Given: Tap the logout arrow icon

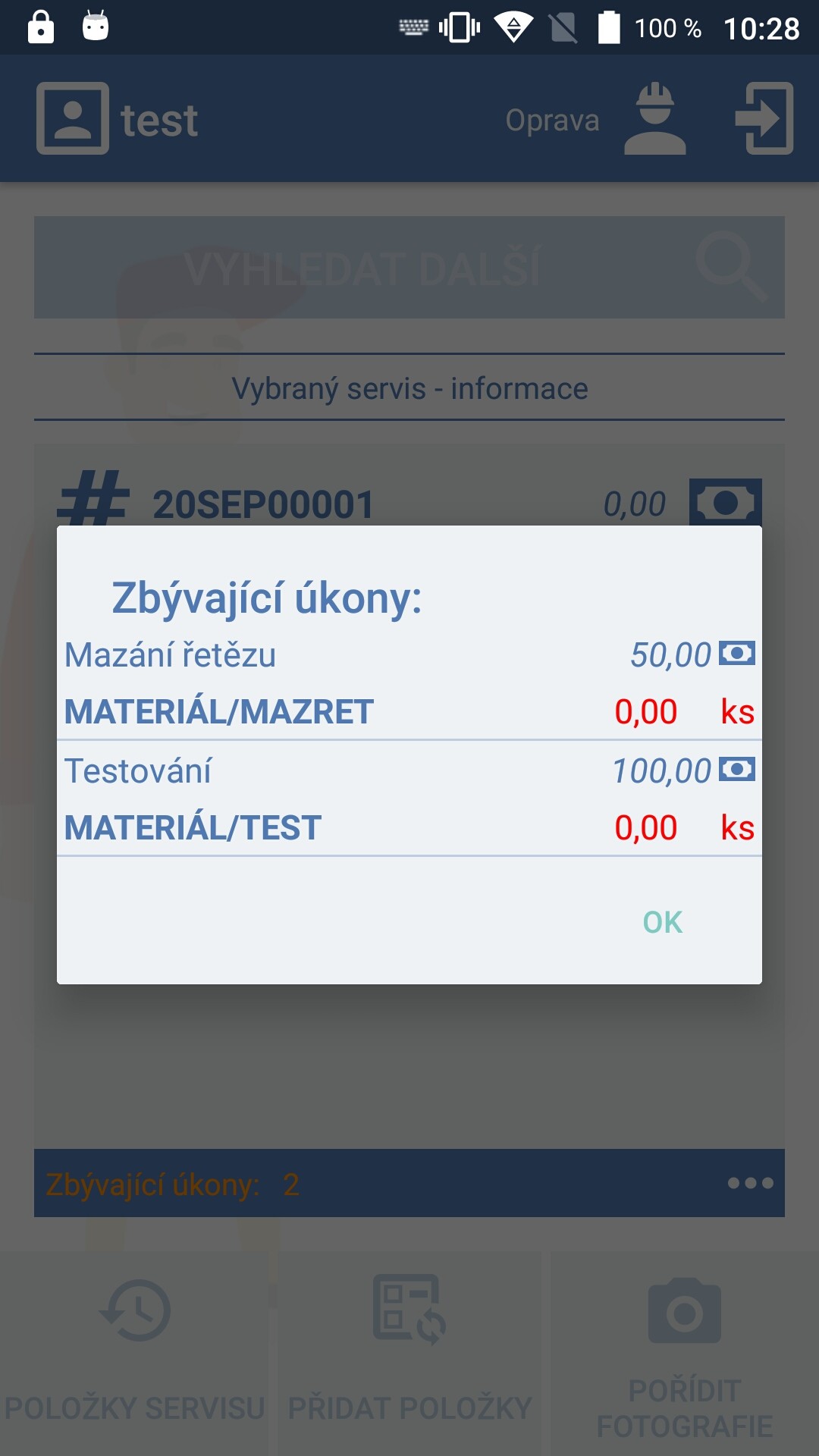Looking at the screenshot, I should click(x=764, y=118).
